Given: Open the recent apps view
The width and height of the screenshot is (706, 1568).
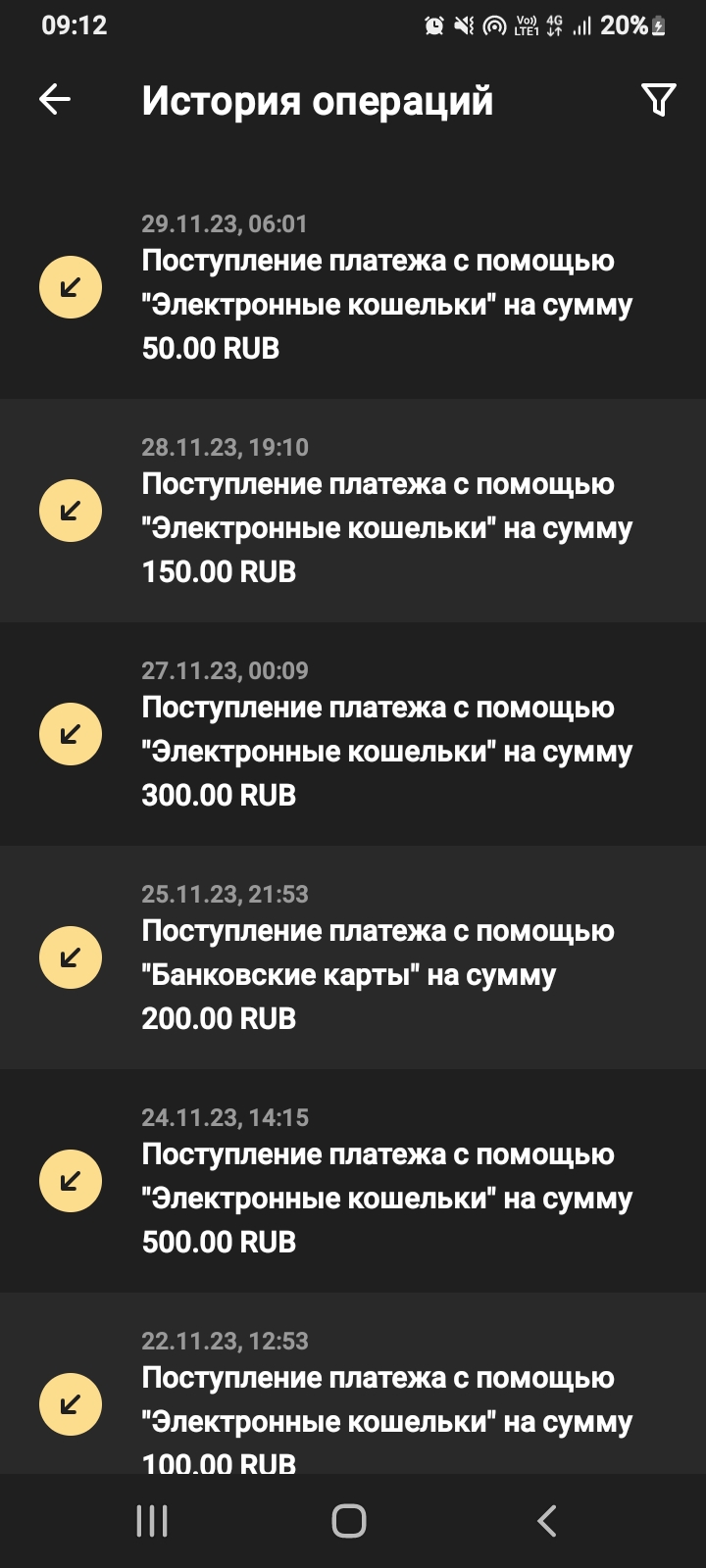Looking at the screenshot, I should pyautogui.click(x=152, y=1521).
